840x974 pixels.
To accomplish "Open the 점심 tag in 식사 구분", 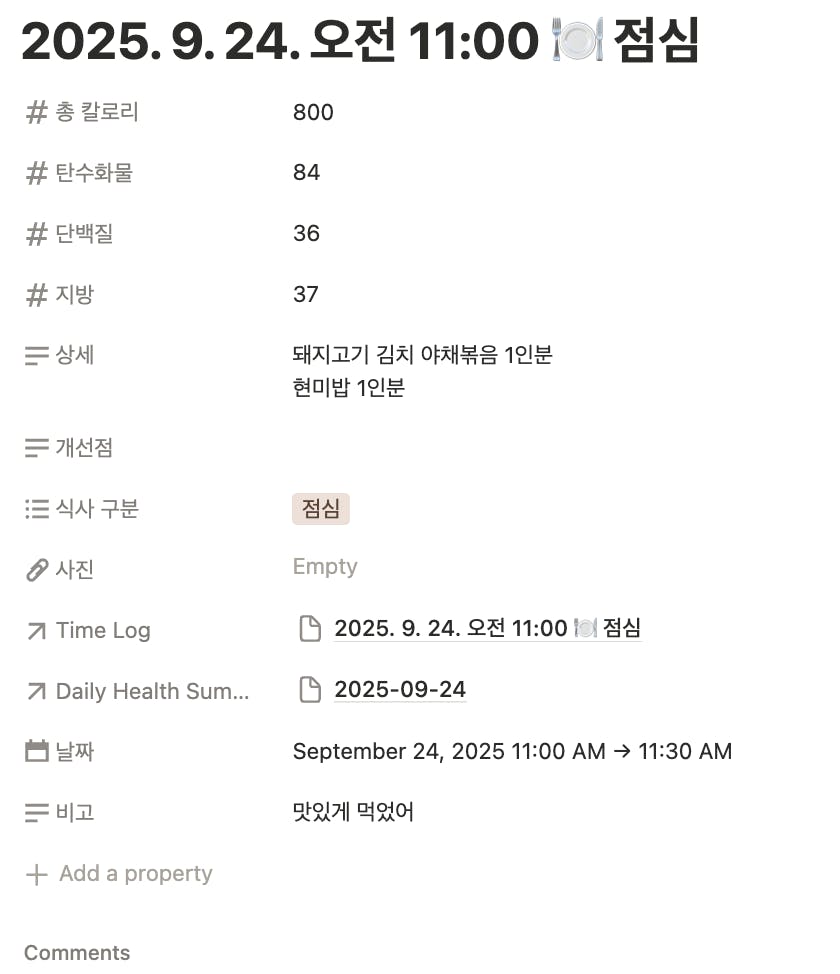I will [321, 508].
